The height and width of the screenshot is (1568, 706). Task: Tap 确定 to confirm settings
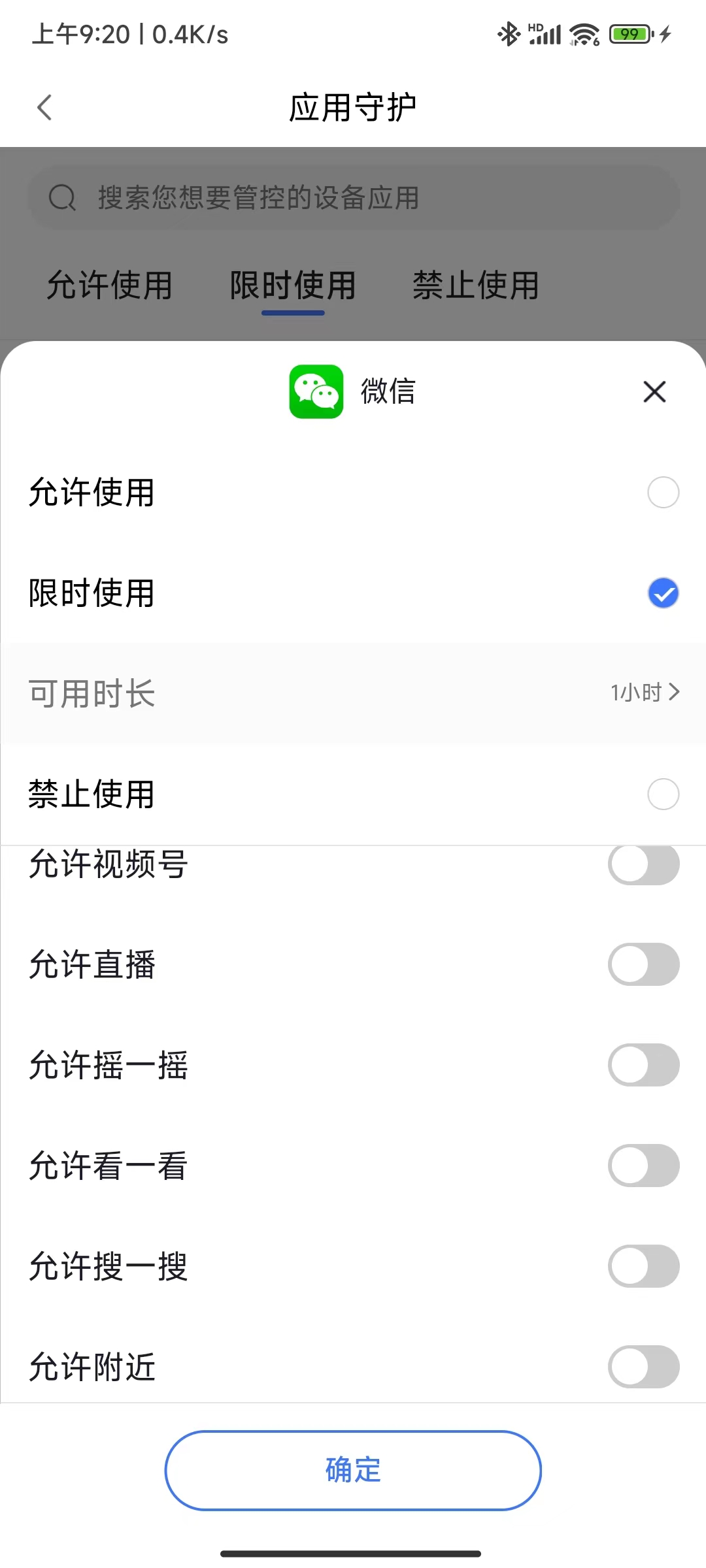pyautogui.click(x=353, y=1470)
